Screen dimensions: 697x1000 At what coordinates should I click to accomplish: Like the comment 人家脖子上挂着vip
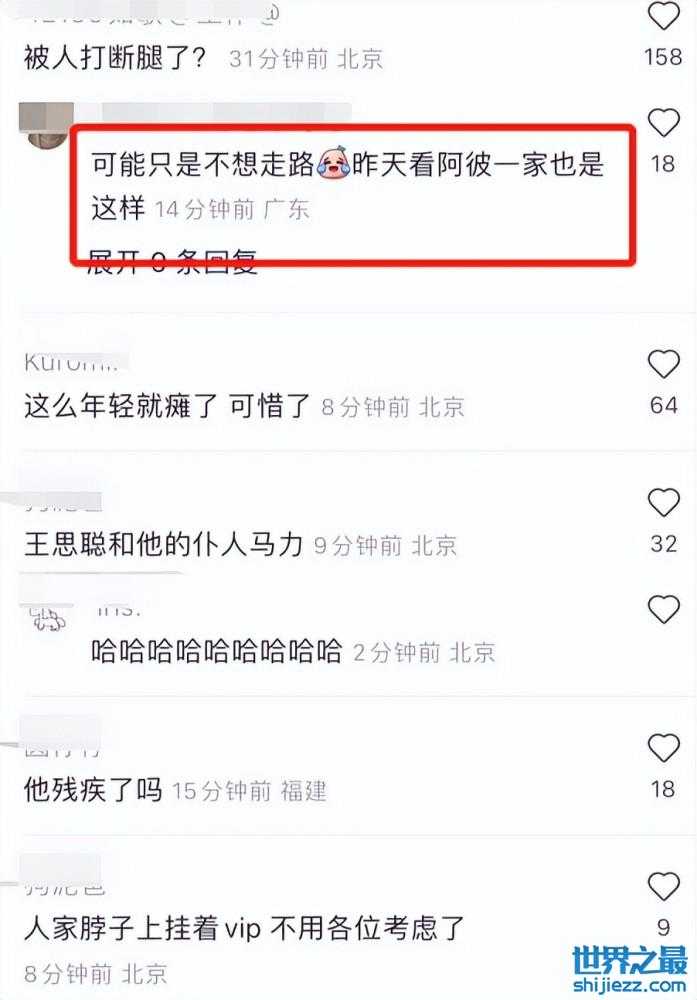pyautogui.click(x=664, y=886)
